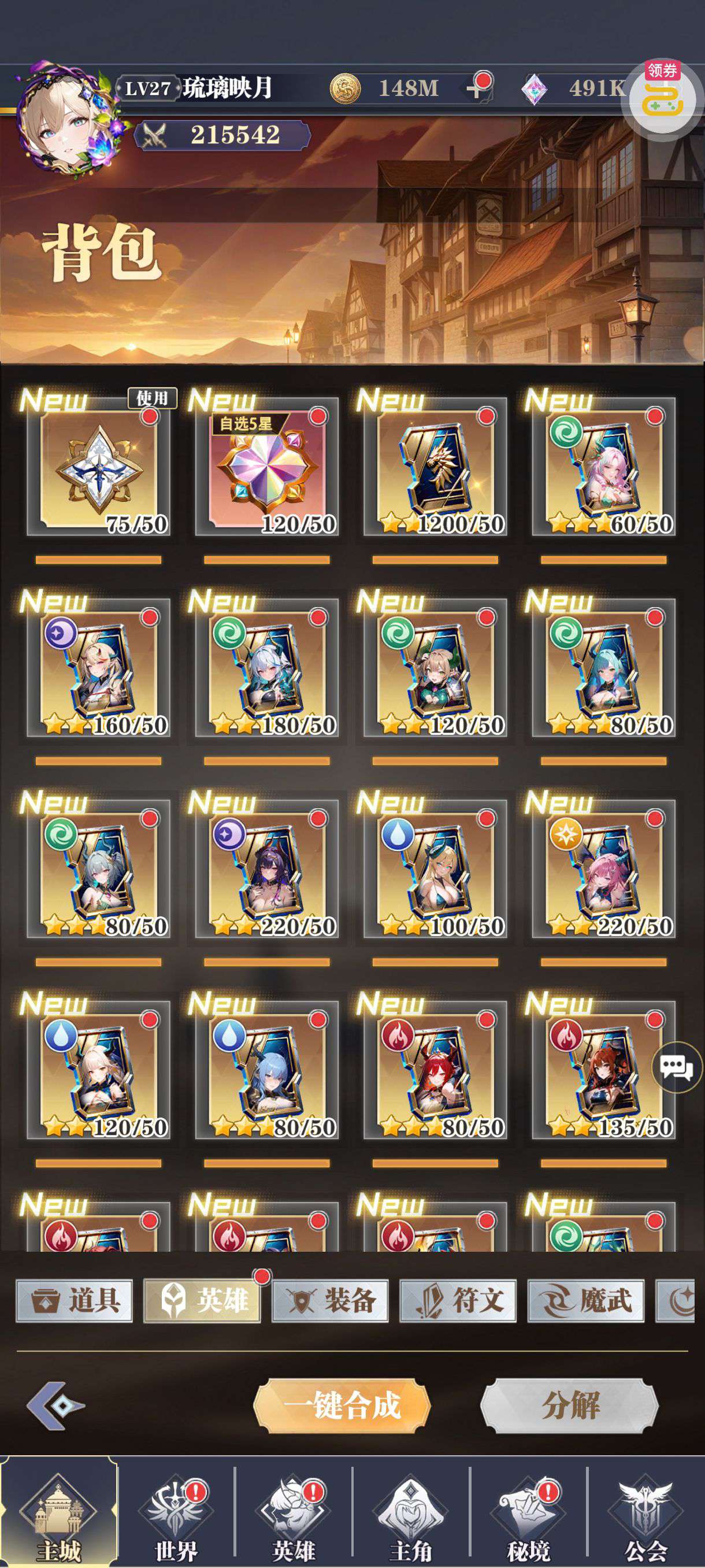The image size is (705, 1568).
Task: Open the chat bubble icon
Action: (677, 1067)
